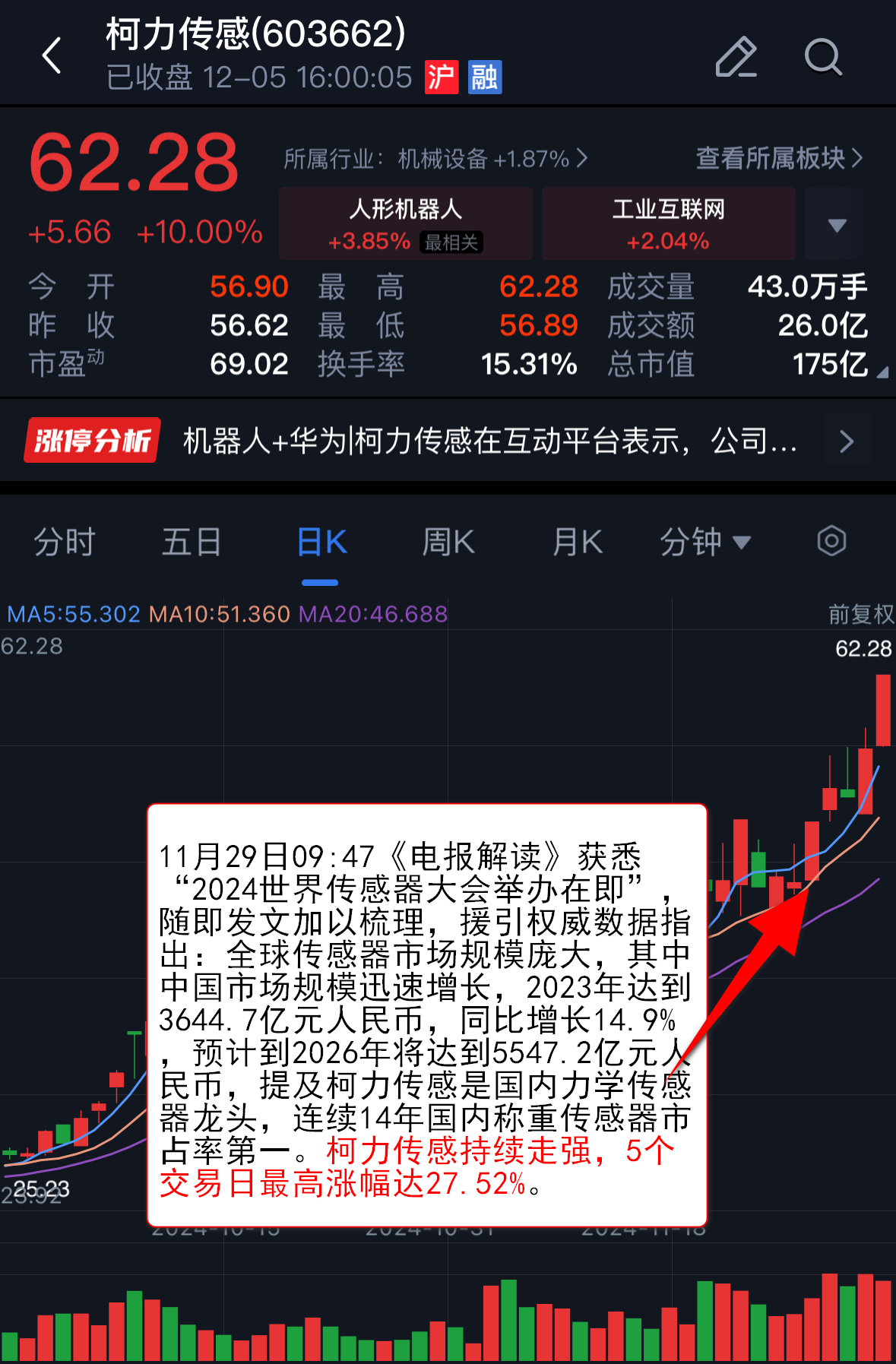Open the 工业互联网 concept chip
896x1364 pixels.
[x=668, y=224]
